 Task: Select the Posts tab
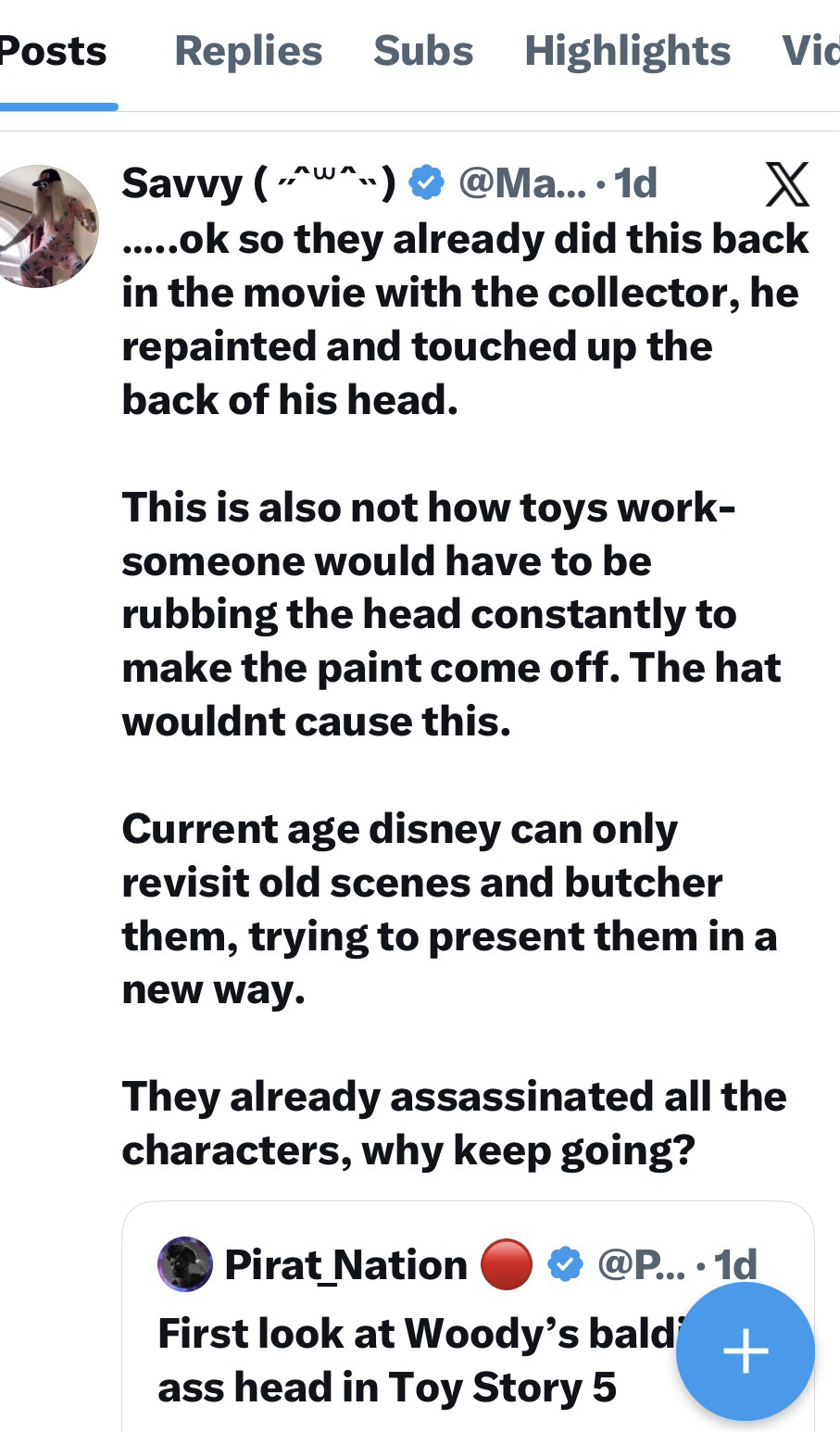tap(53, 51)
